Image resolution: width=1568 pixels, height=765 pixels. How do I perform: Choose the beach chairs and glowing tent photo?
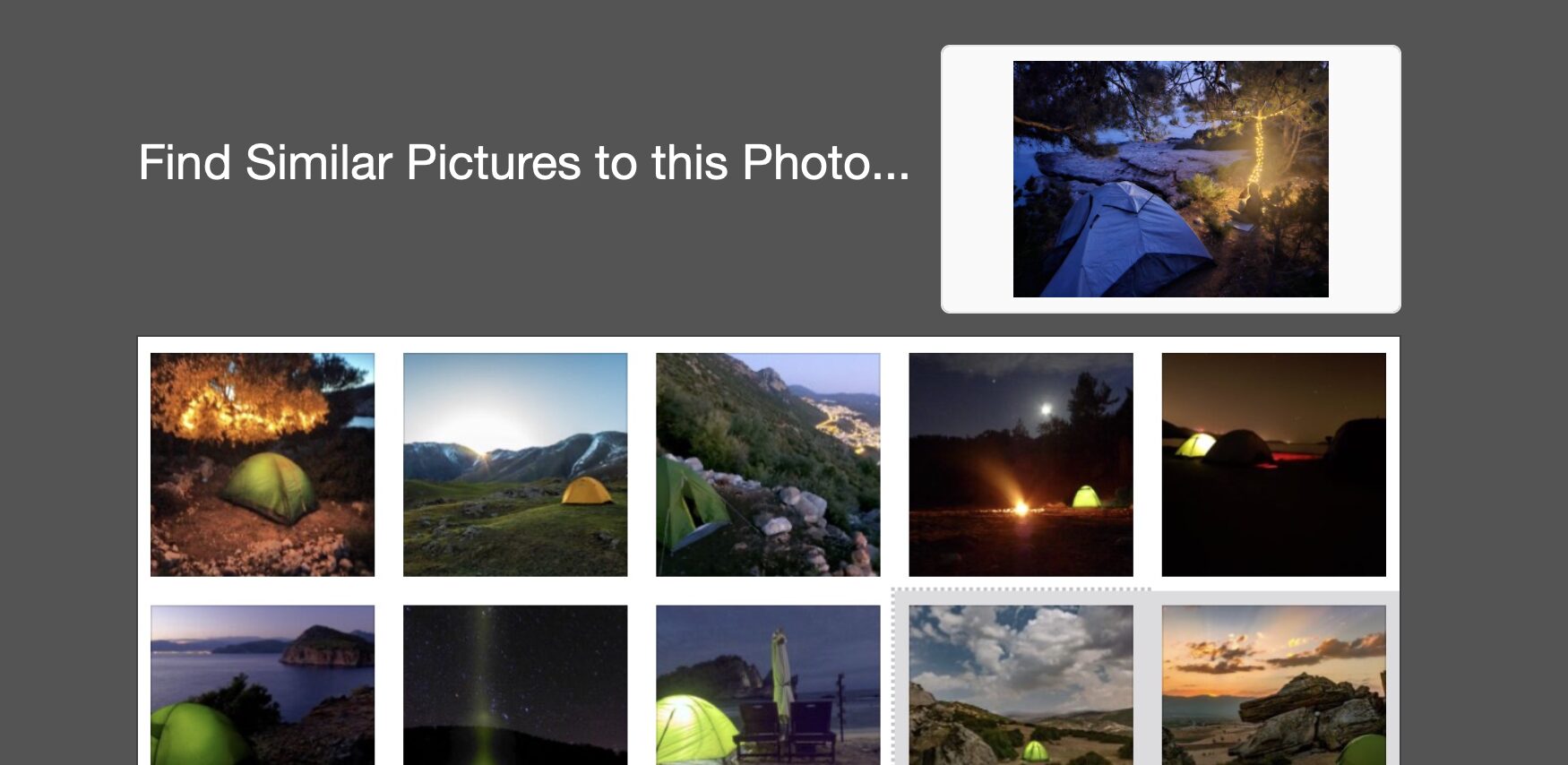[768, 684]
